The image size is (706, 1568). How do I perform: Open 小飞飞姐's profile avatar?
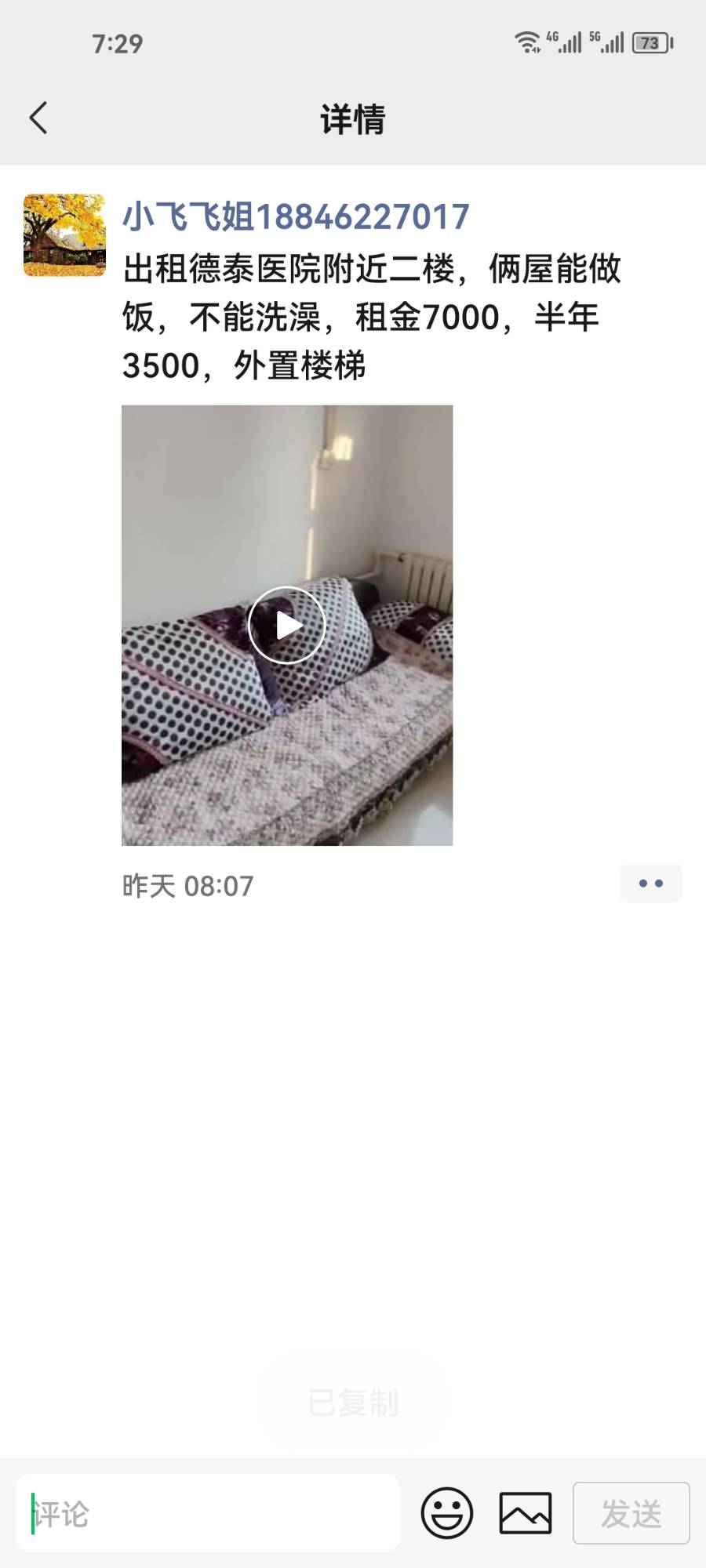click(x=64, y=235)
